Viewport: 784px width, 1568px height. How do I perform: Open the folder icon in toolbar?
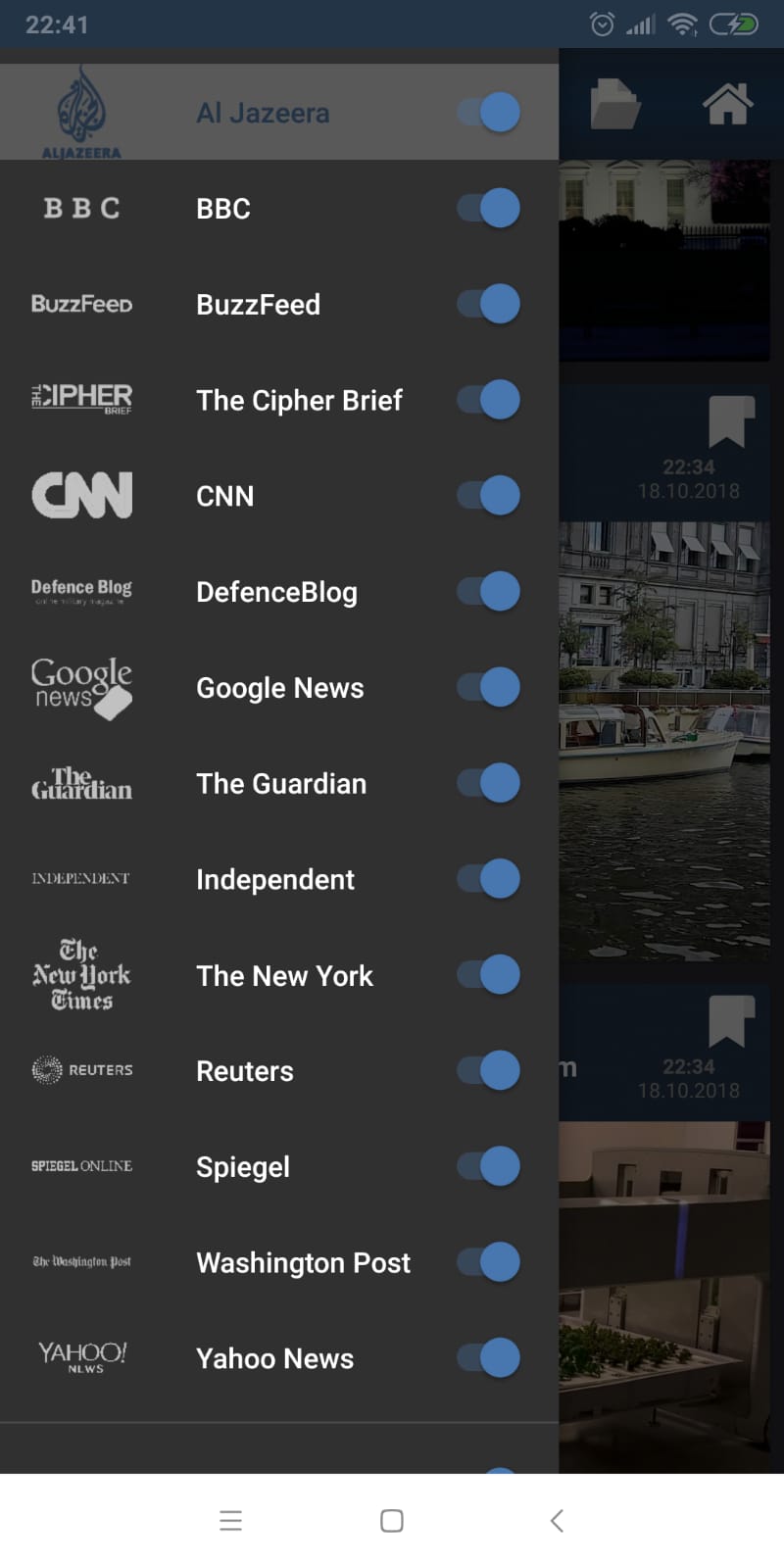point(614,104)
